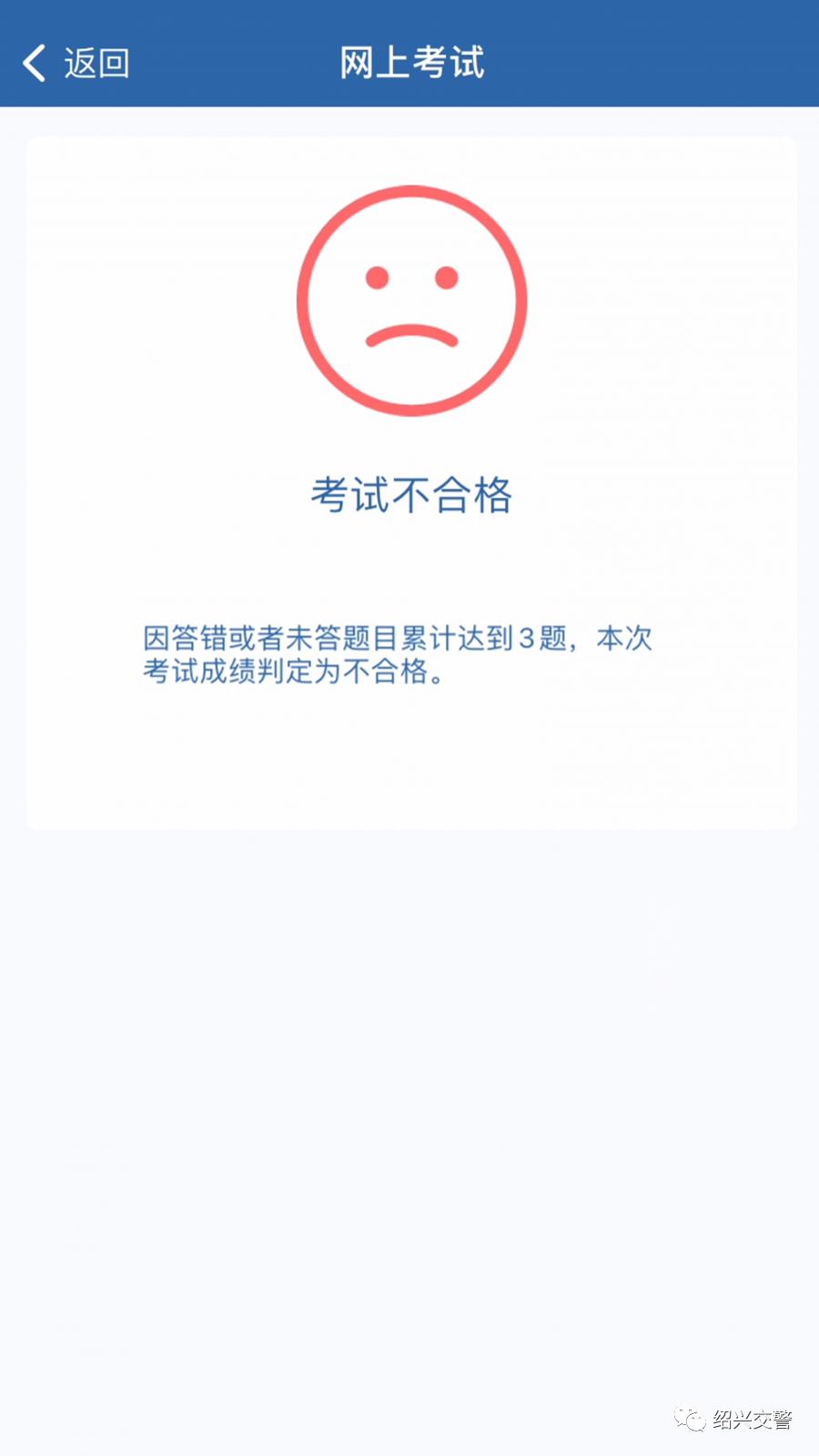
Task: Click the back chevron icon
Action: (34, 65)
